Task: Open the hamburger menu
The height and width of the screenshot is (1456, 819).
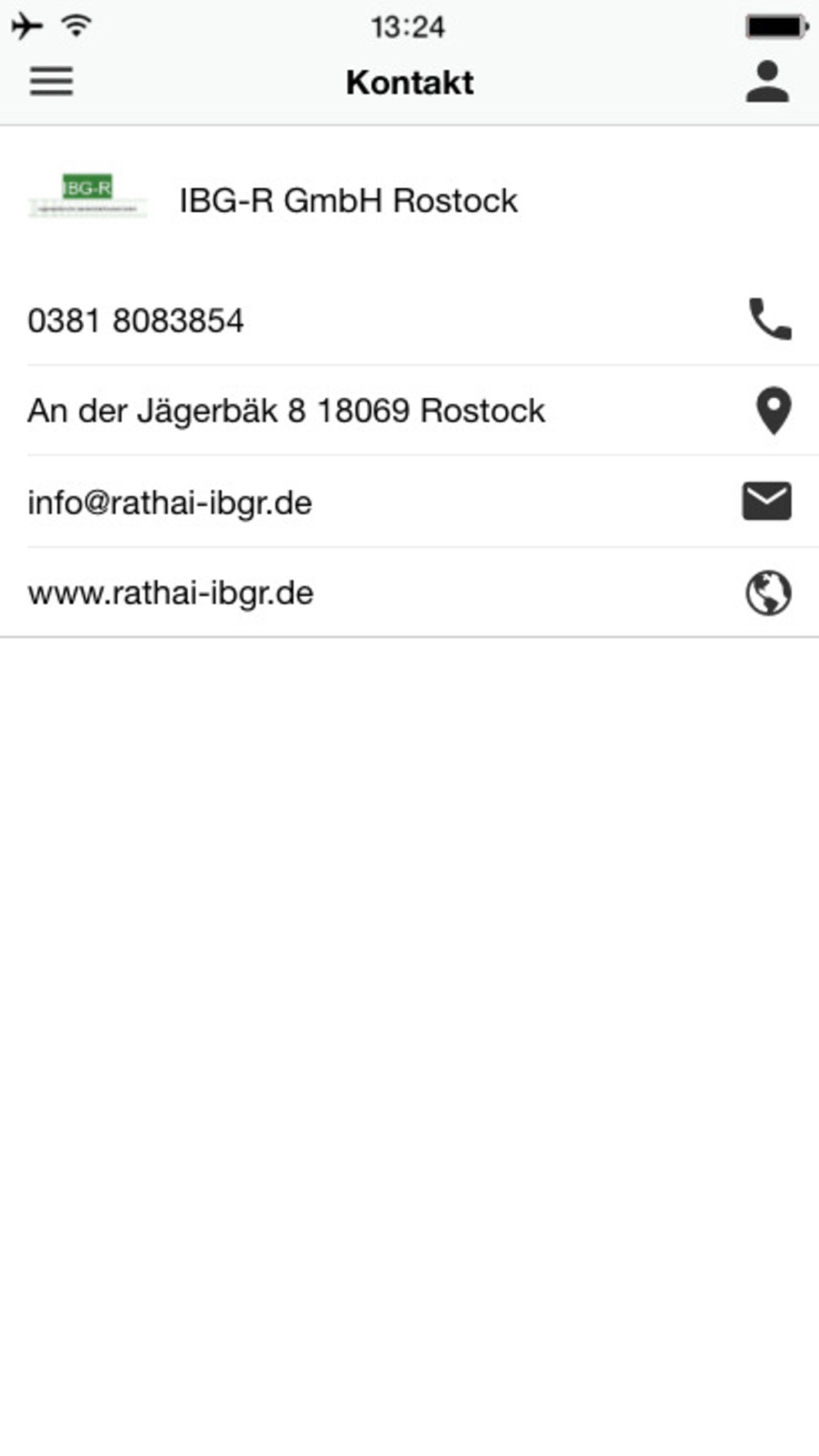Action: click(x=52, y=82)
